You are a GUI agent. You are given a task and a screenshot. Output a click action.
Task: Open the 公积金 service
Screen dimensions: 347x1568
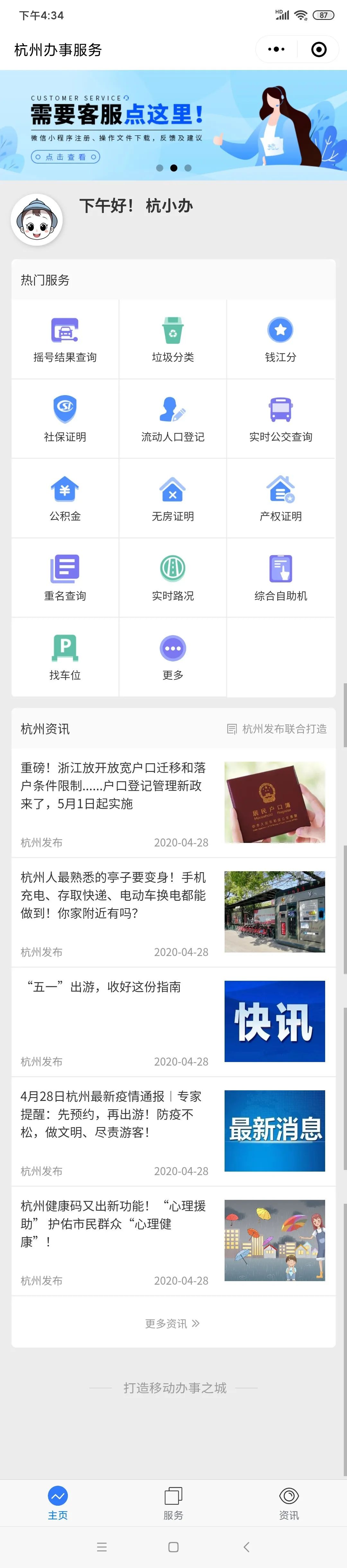65,498
